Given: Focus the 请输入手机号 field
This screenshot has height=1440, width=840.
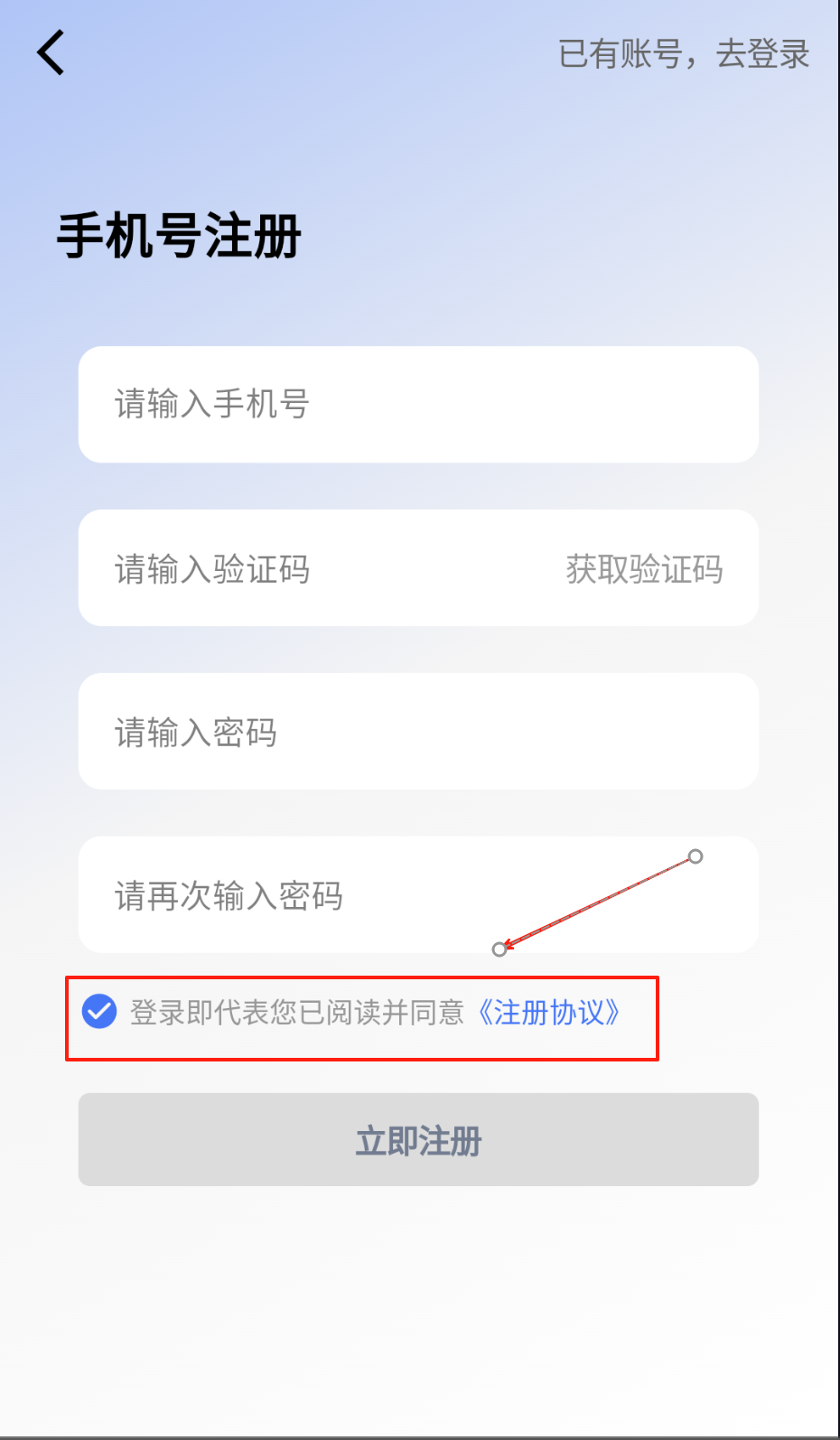Looking at the screenshot, I should pyautogui.click(x=417, y=405).
